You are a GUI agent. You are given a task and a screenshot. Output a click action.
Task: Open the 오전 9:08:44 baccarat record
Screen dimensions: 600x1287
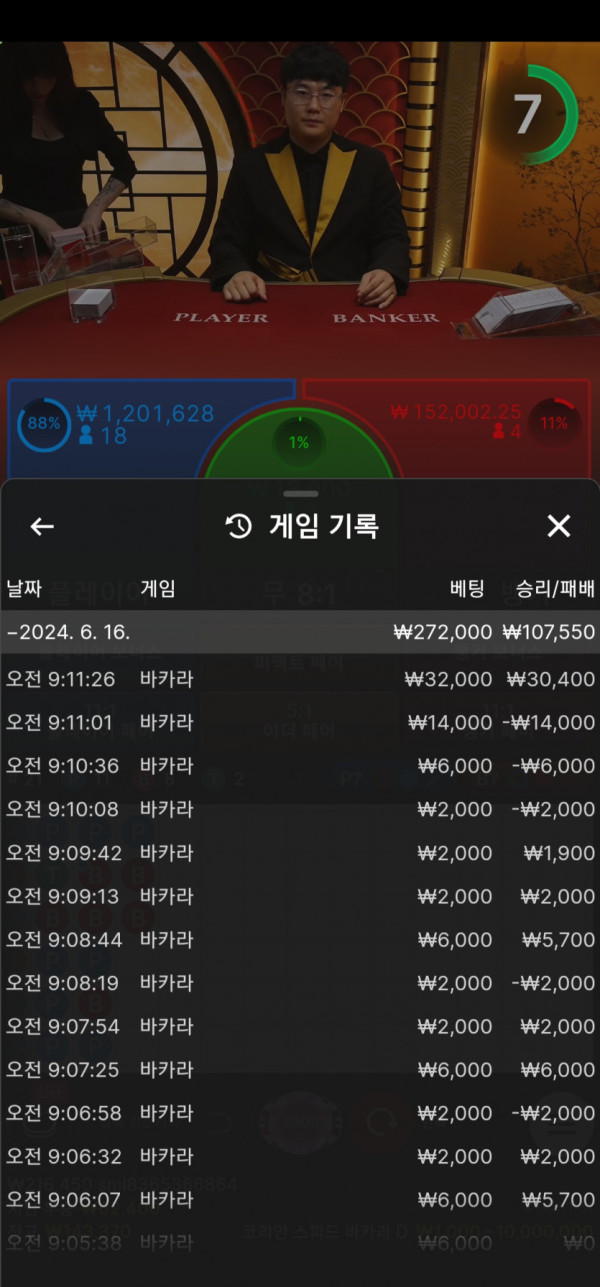300,940
